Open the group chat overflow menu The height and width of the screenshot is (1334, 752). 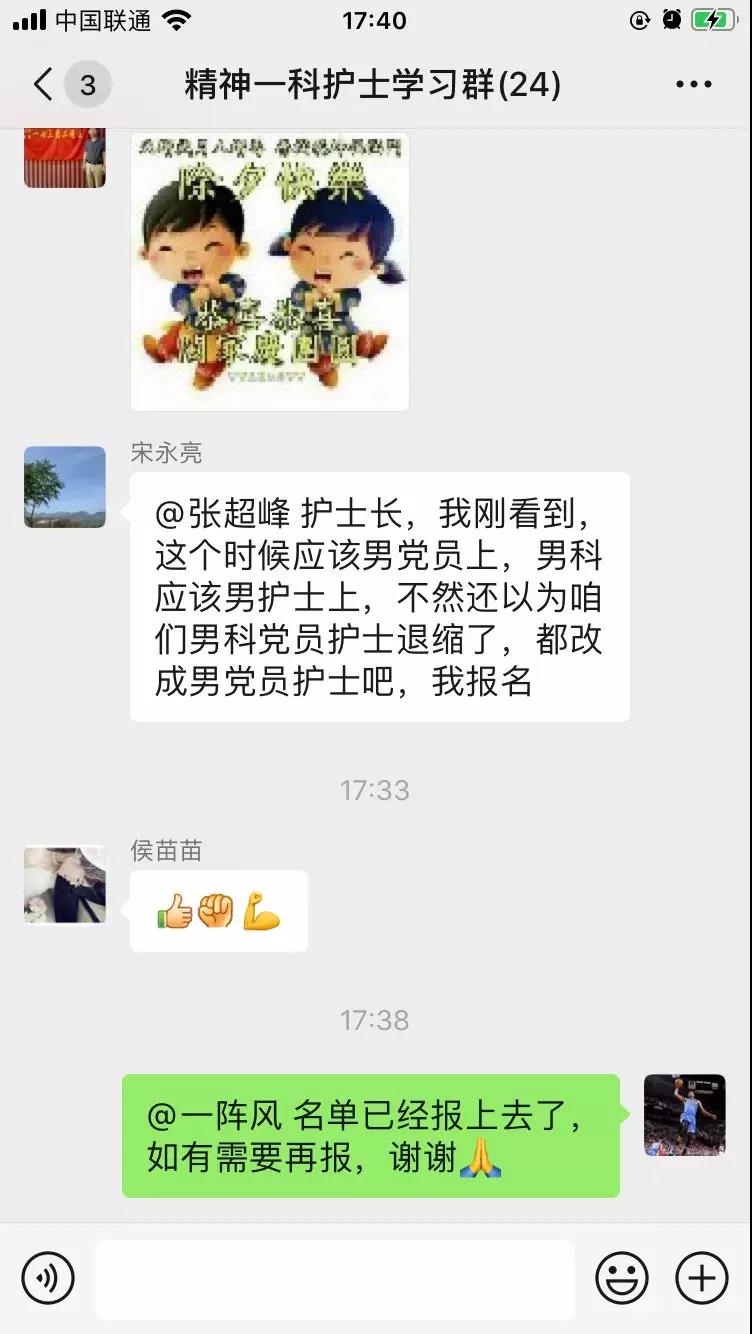point(693,85)
